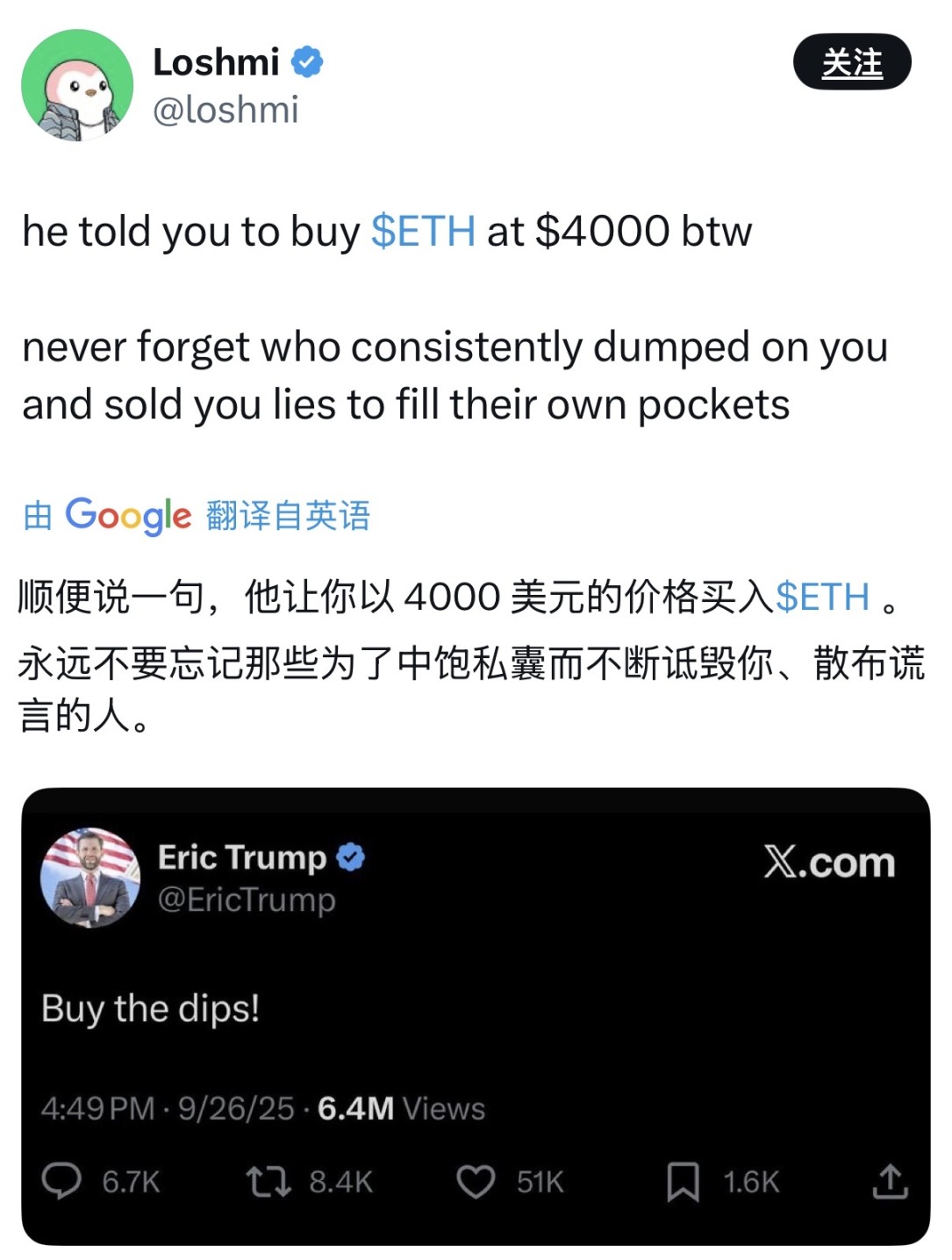Image resolution: width=952 pixels, height=1260 pixels.
Task: Click Eric Trump's verified badge
Action: 351,857
